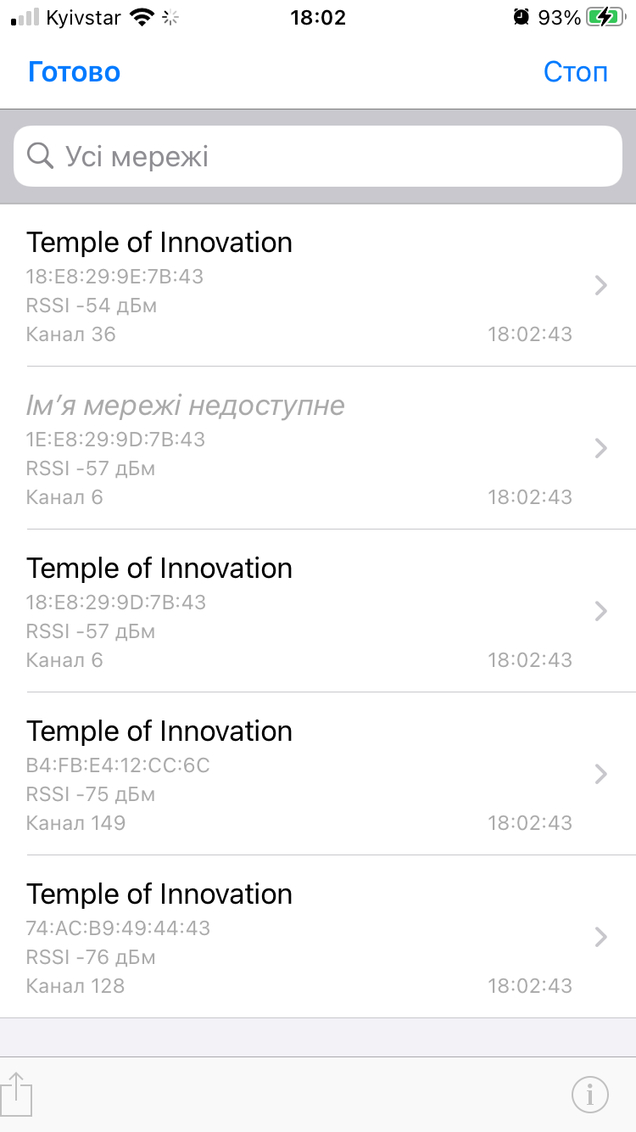Screen dimensions: 636x1132
Task: Open the Temple of Innovation network on Канал 36
Action: coord(318,286)
